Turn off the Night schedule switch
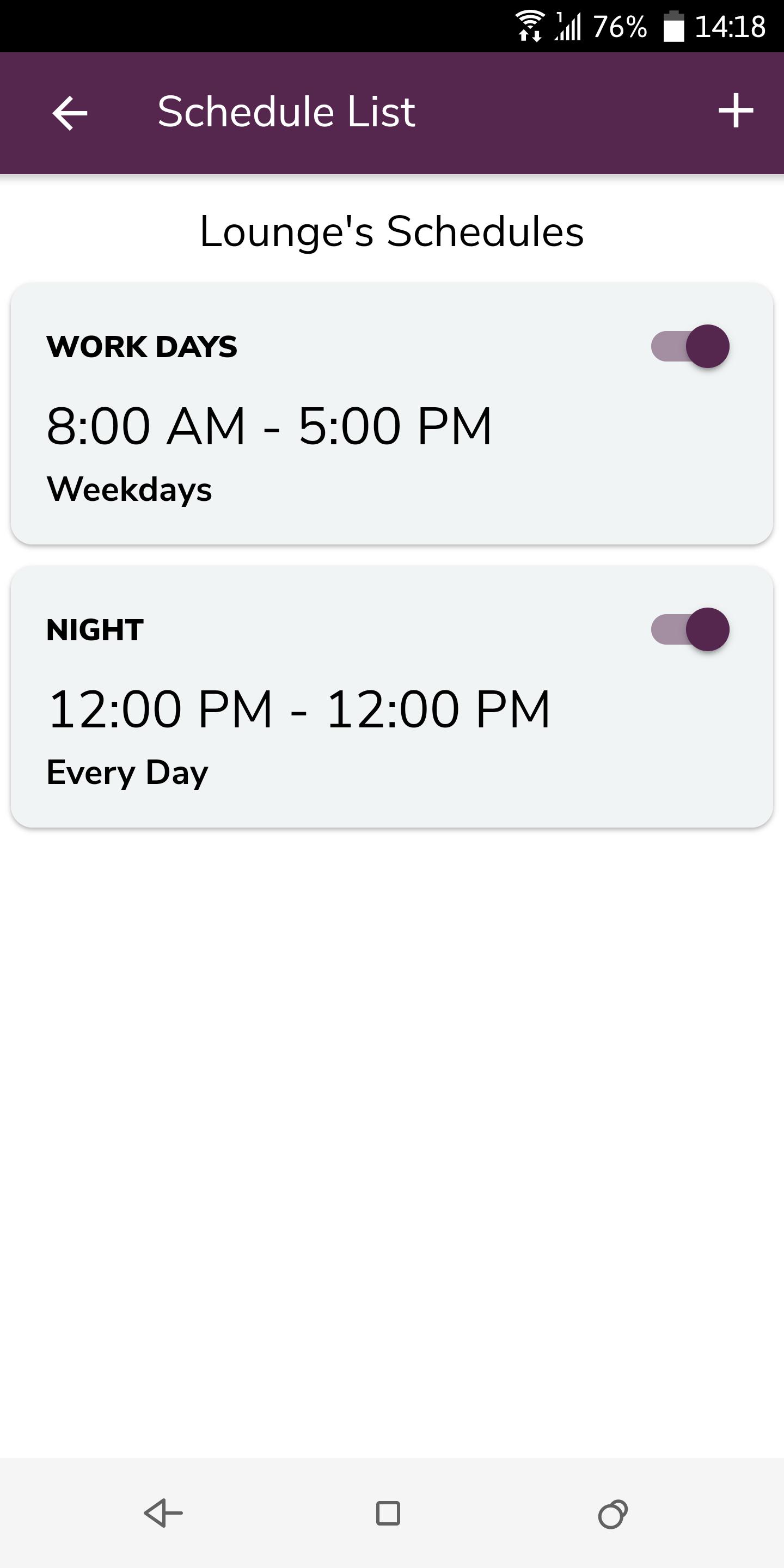Image resolution: width=784 pixels, height=1568 pixels. click(x=690, y=629)
